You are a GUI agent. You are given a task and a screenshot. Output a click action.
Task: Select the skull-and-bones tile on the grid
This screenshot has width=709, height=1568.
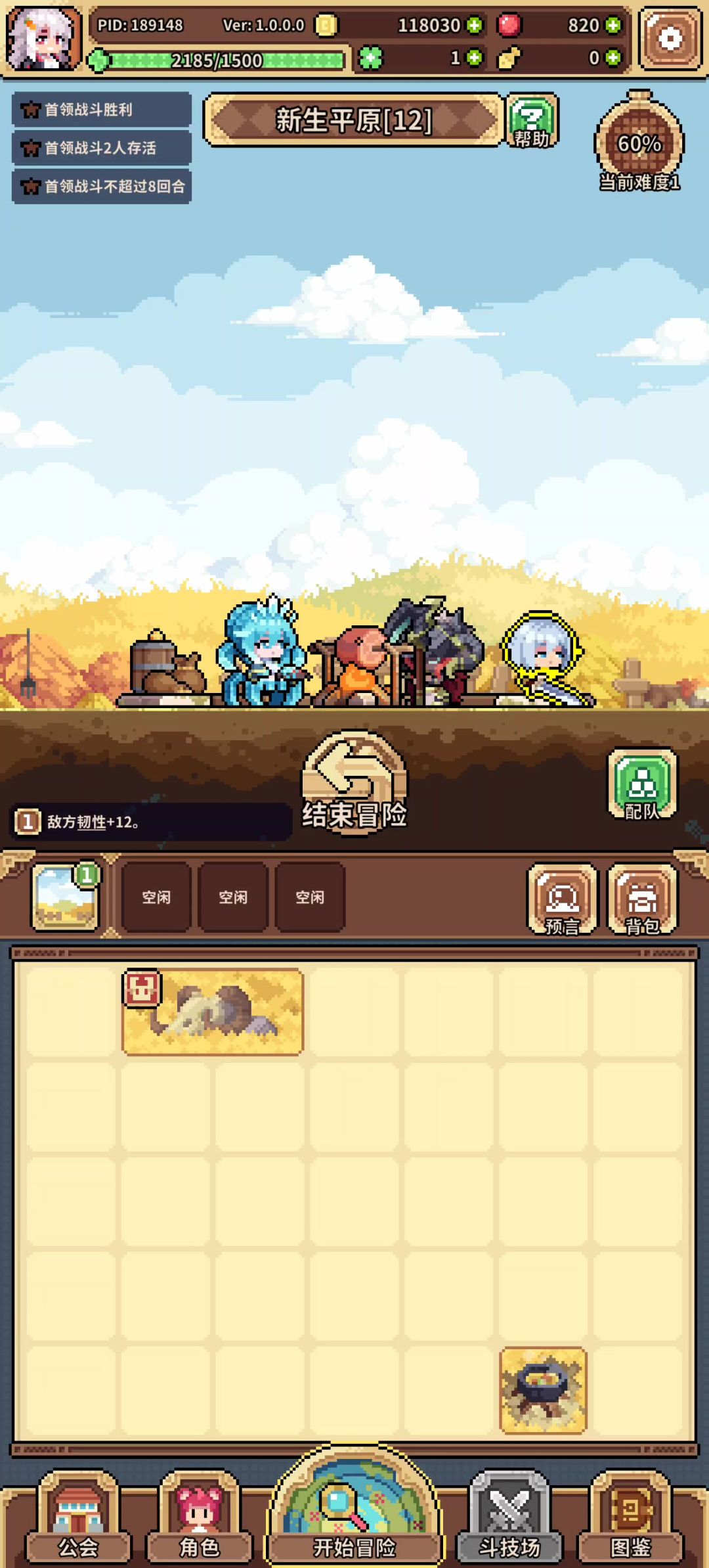tap(213, 1012)
